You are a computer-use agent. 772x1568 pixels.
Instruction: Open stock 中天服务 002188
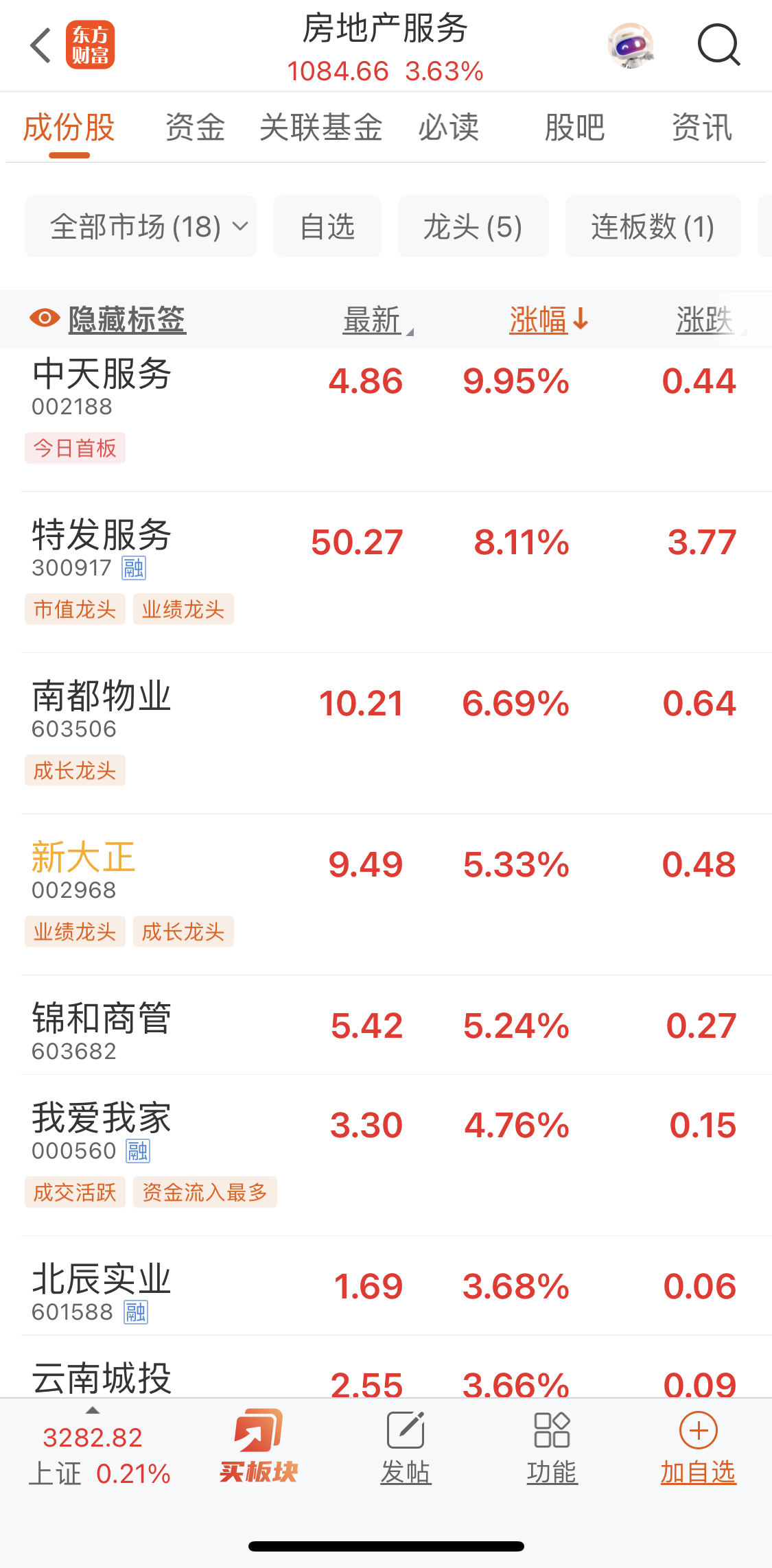point(102,388)
